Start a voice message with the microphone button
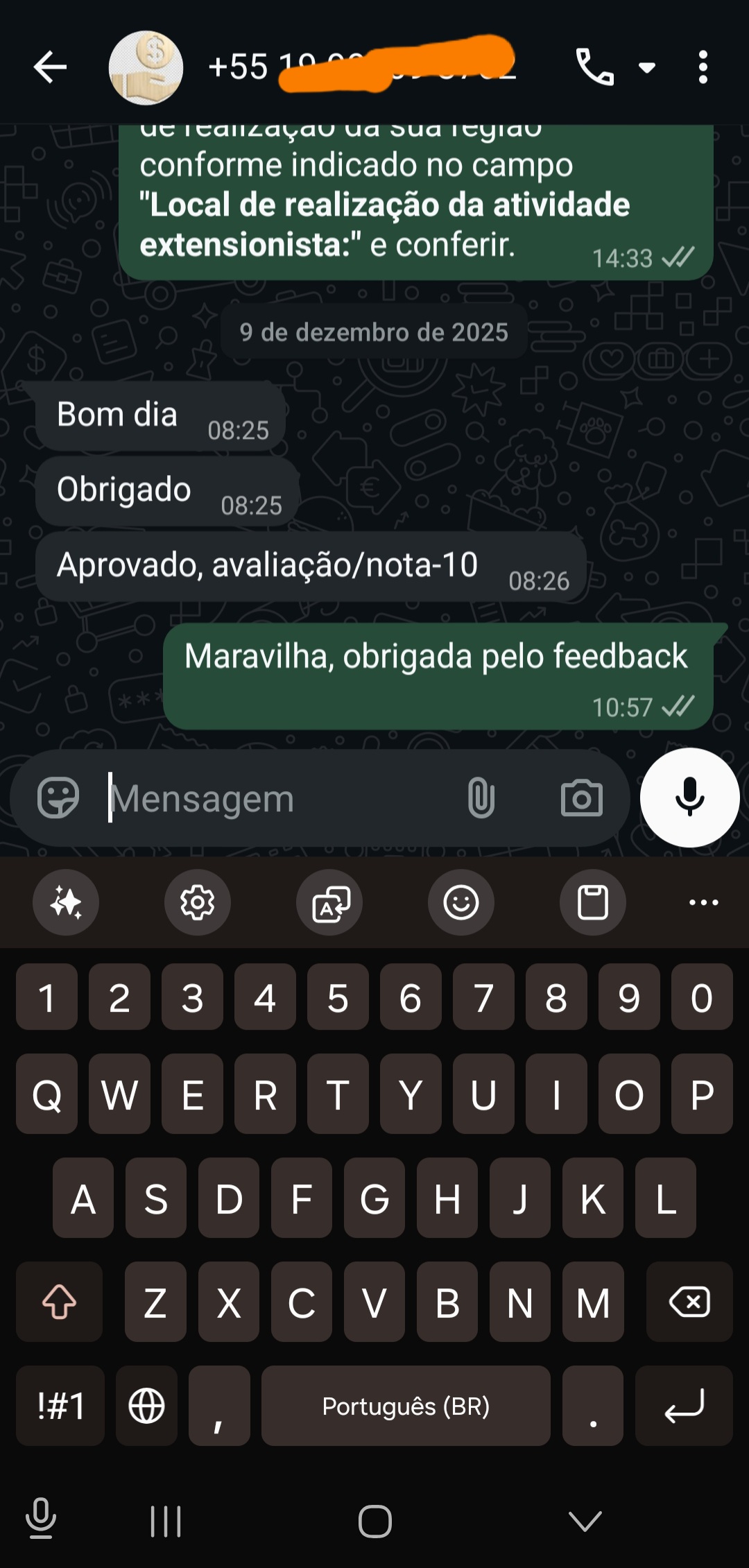Viewport: 749px width, 1568px height. click(689, 798)
